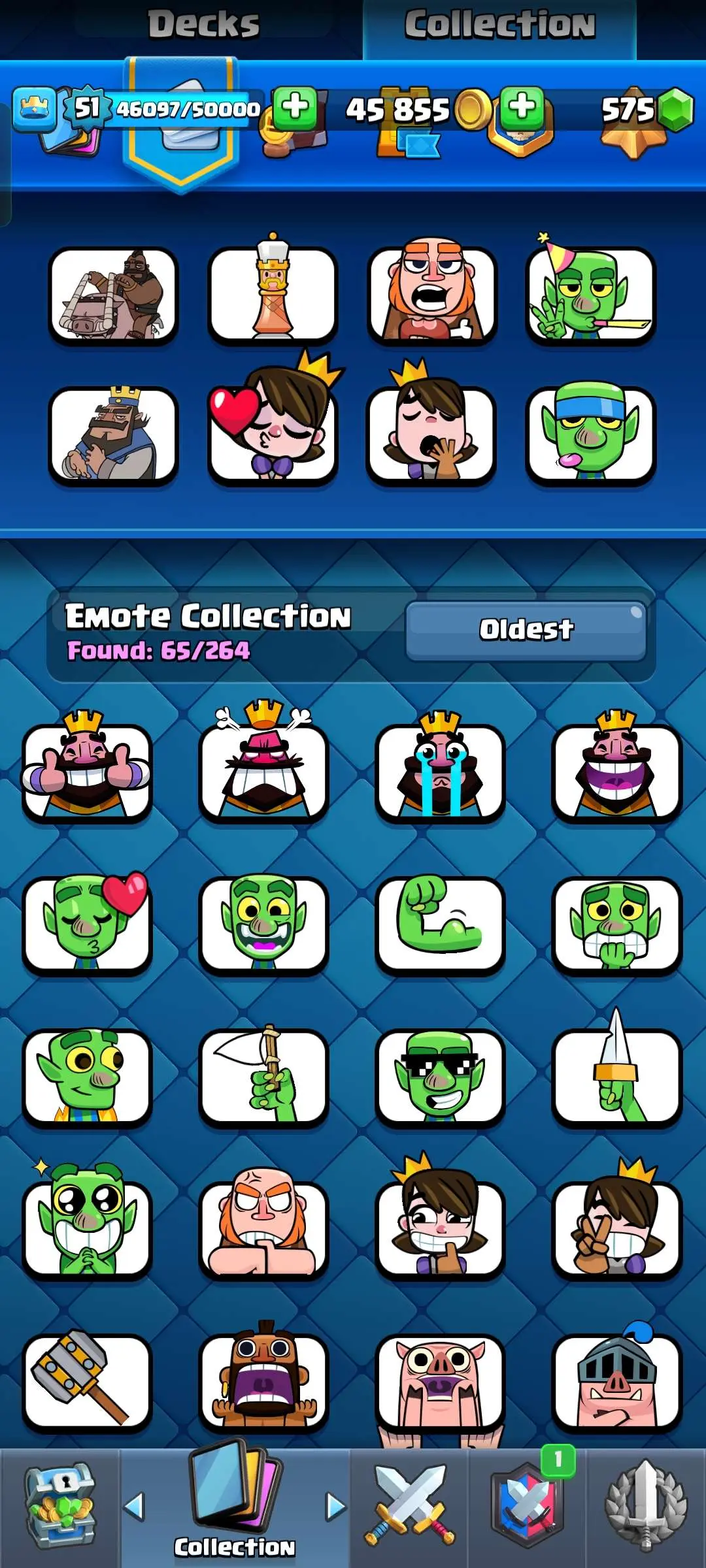Select the yawning princess emote

click(431, 434)
